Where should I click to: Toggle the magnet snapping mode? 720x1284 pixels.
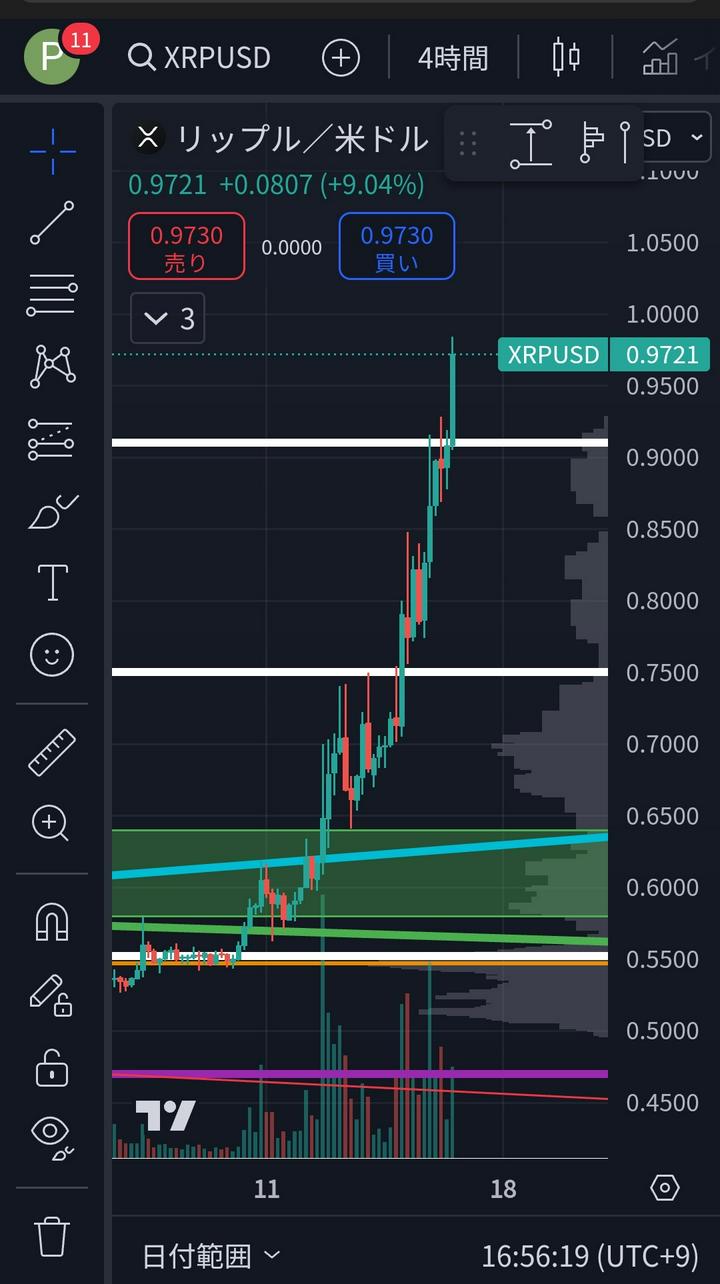pyautogui.click(x=52, y=921)
